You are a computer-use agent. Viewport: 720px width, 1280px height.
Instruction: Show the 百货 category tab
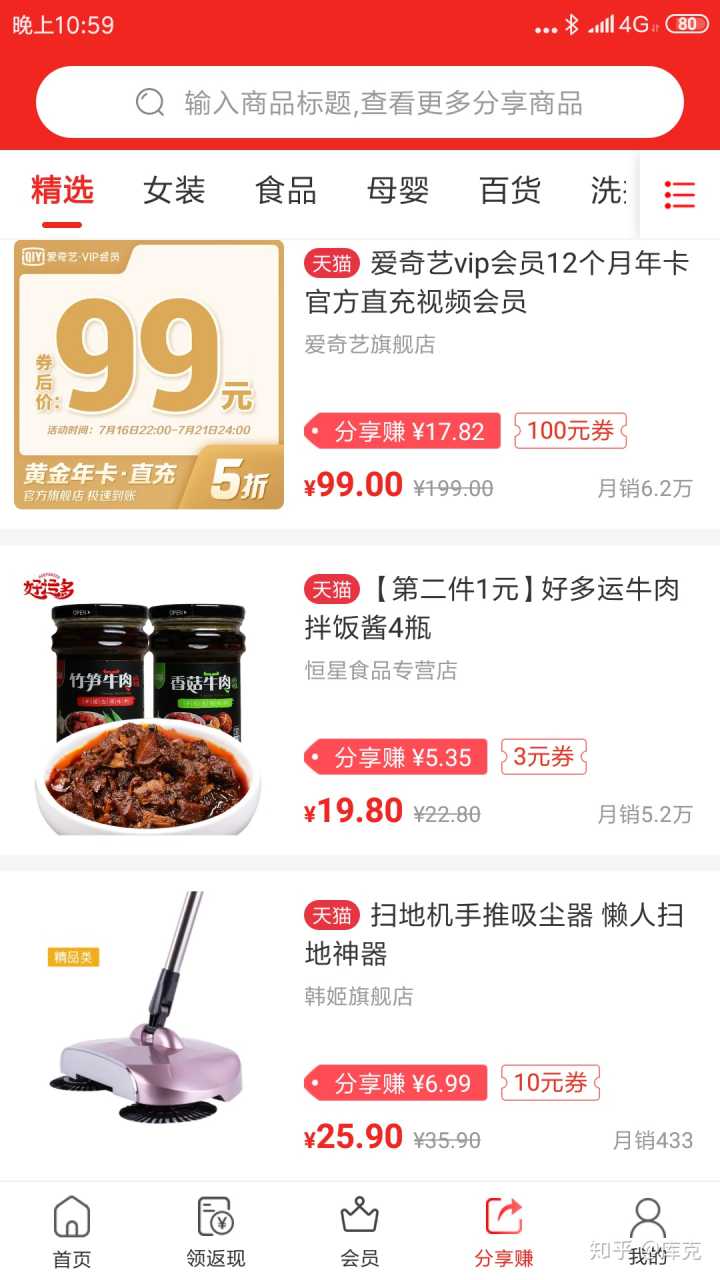coord(510,190)
